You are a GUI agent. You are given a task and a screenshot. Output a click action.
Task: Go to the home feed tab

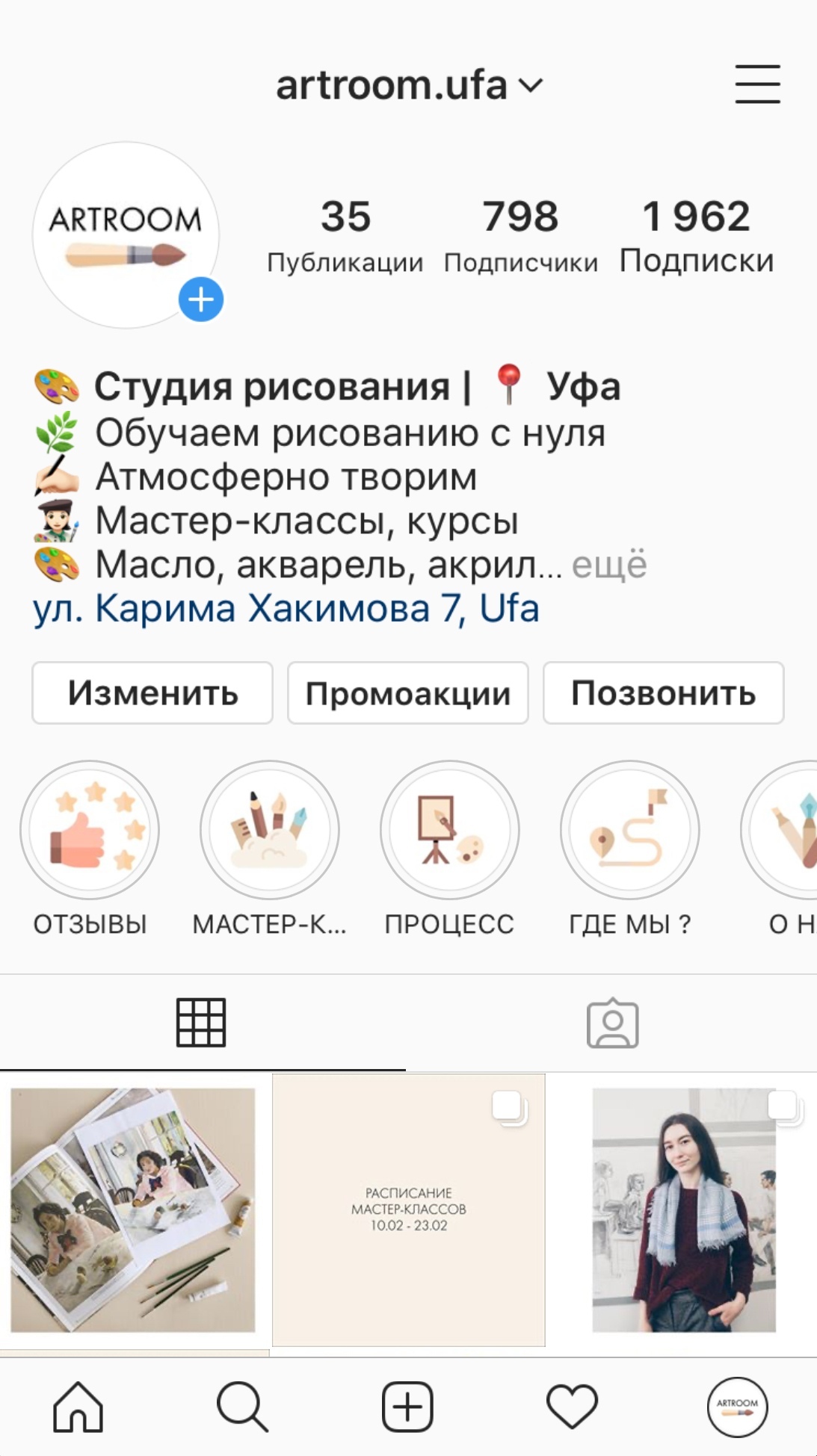pyautogui.click(x=78, y=1407)
